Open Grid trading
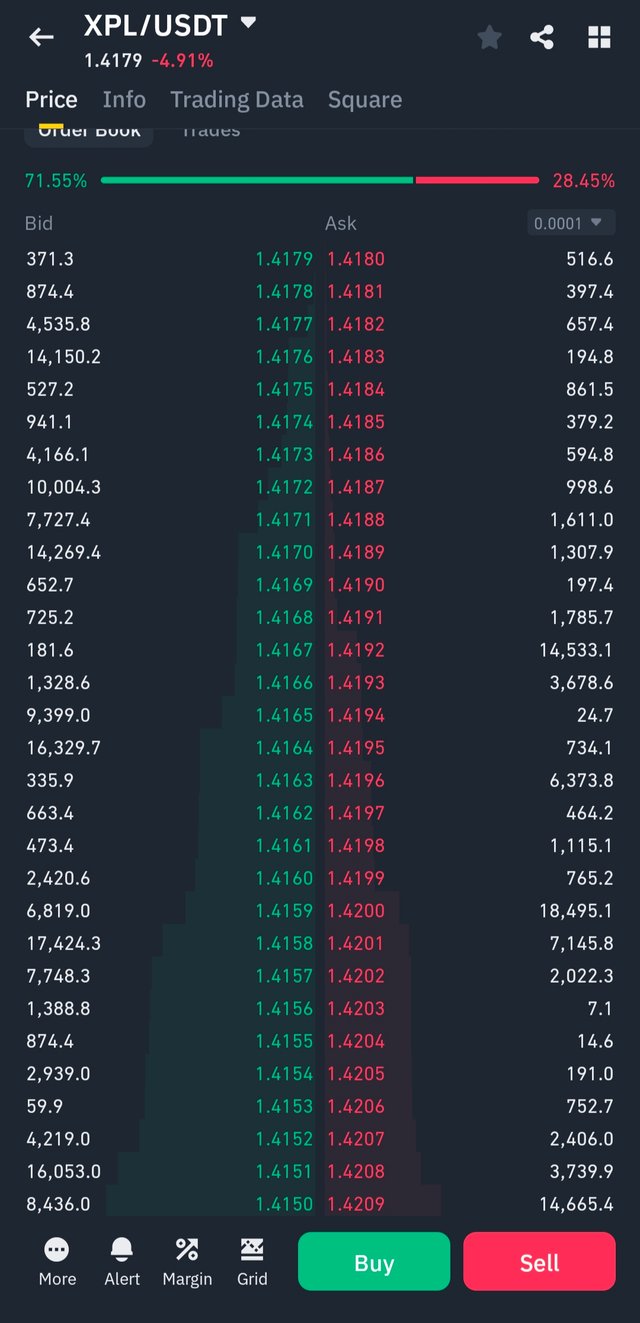The width and height of the screenshot is (640, 1323). (x=252, y=1261)
